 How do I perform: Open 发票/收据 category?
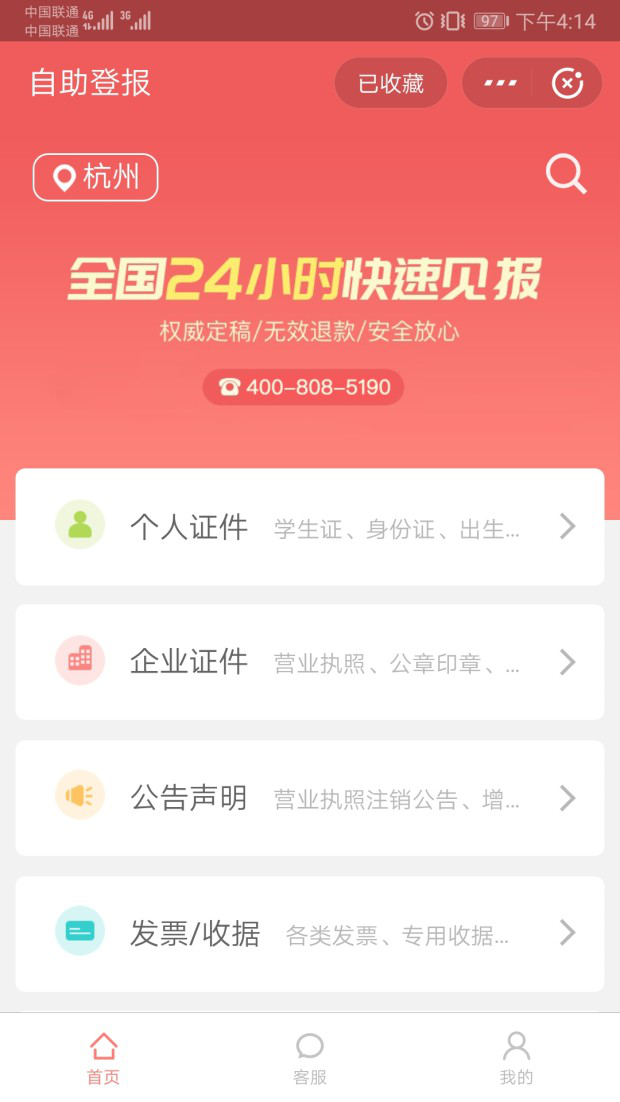[x=310, y=934]
